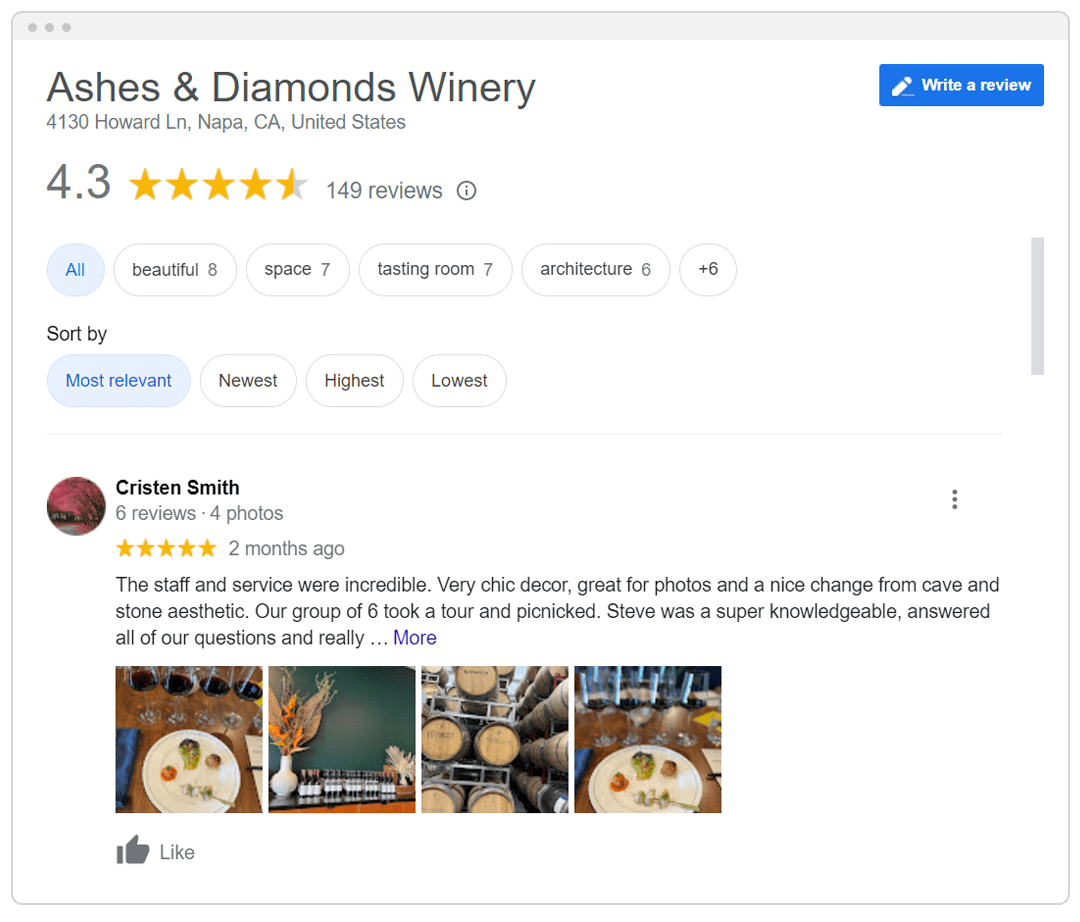Filter reviews by tasting room
The width and height of the screenshot is (1080, 922).
point(435,270)
